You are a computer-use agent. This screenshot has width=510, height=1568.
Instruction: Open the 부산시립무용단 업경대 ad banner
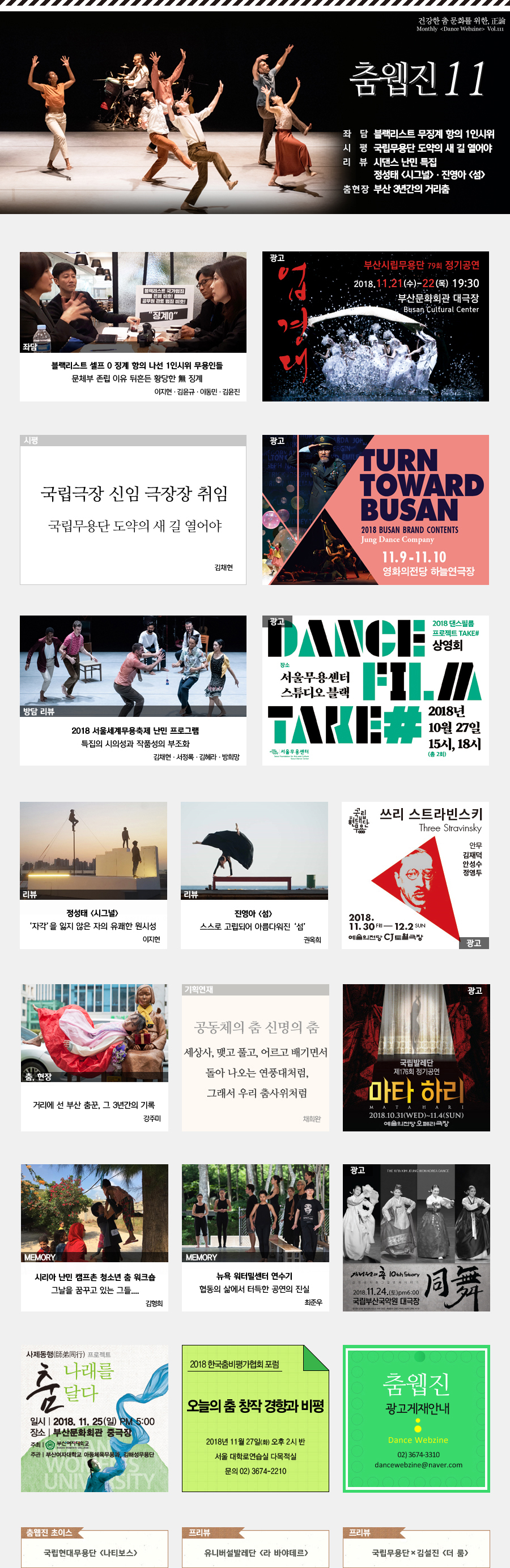pos(375,326)
